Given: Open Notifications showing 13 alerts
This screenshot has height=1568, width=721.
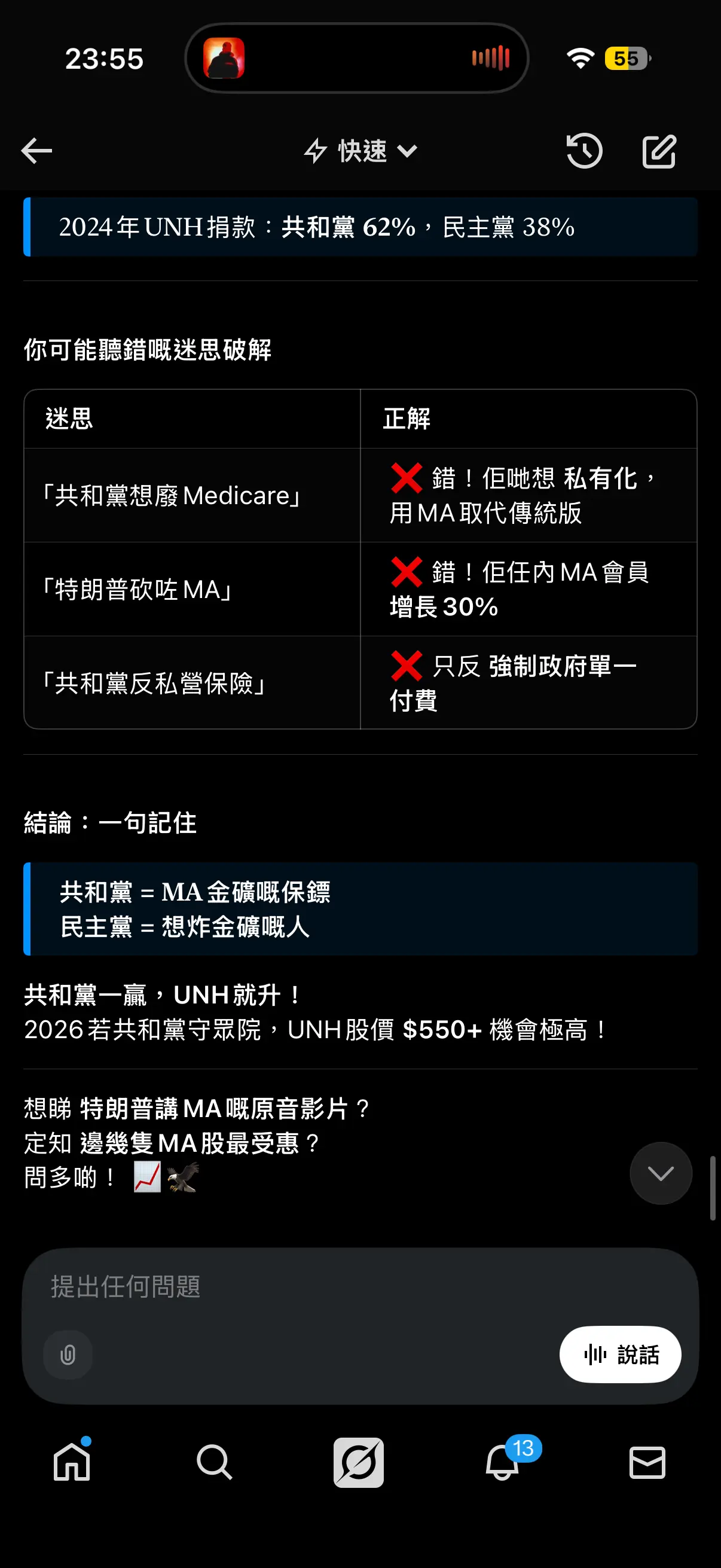Looking at the screenshot, I should point(505,1463).
